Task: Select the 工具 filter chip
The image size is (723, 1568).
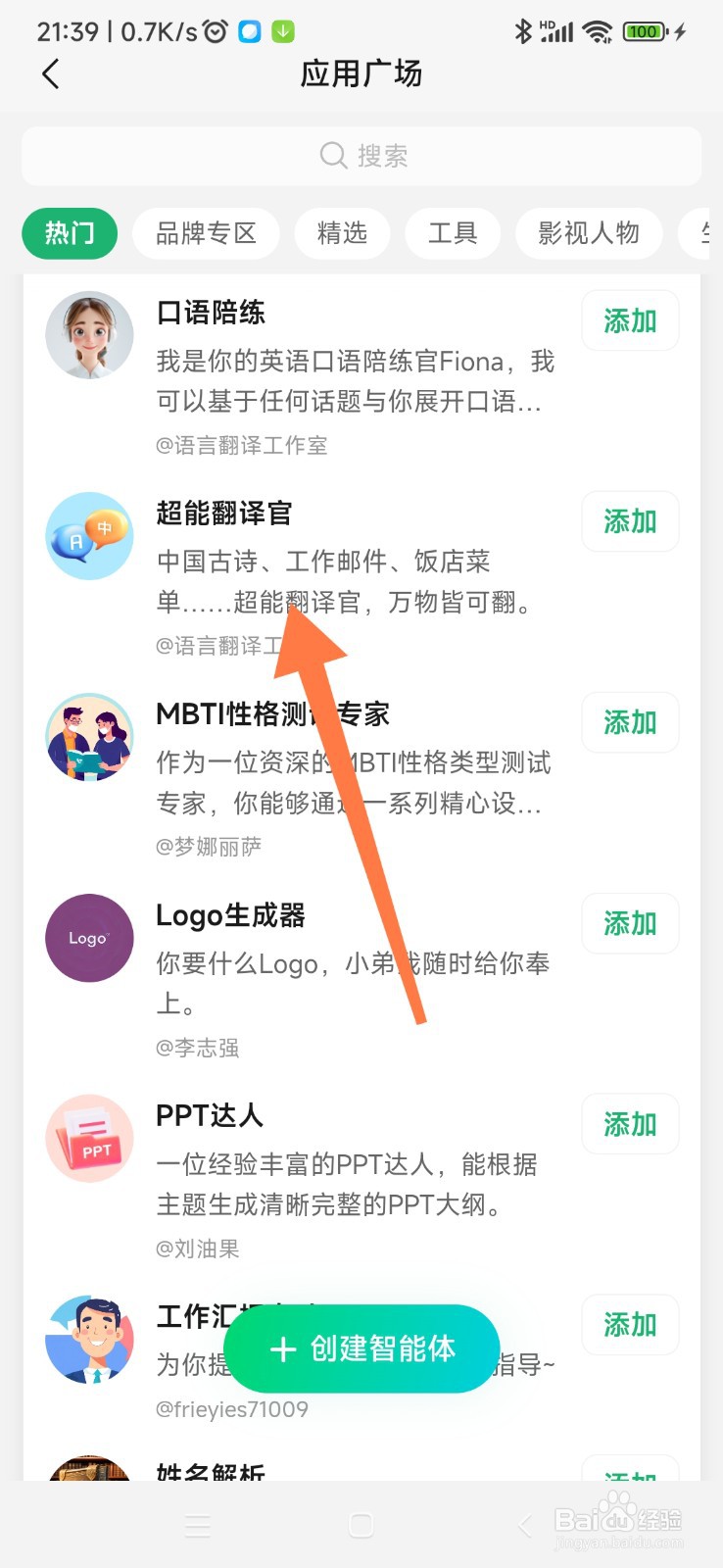Action: point(453,233)
